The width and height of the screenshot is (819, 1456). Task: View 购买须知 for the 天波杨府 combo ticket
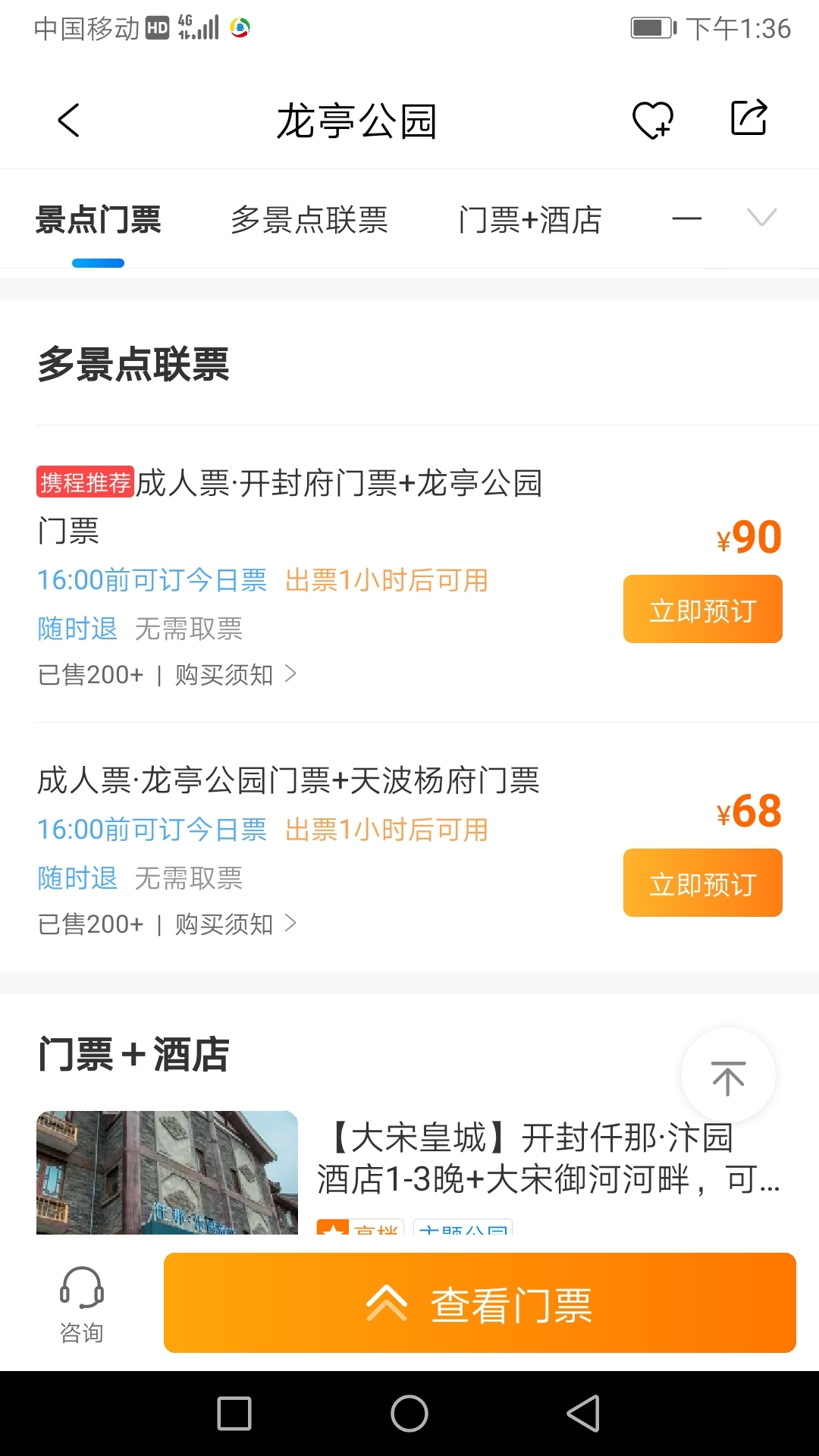pos(235,924)
